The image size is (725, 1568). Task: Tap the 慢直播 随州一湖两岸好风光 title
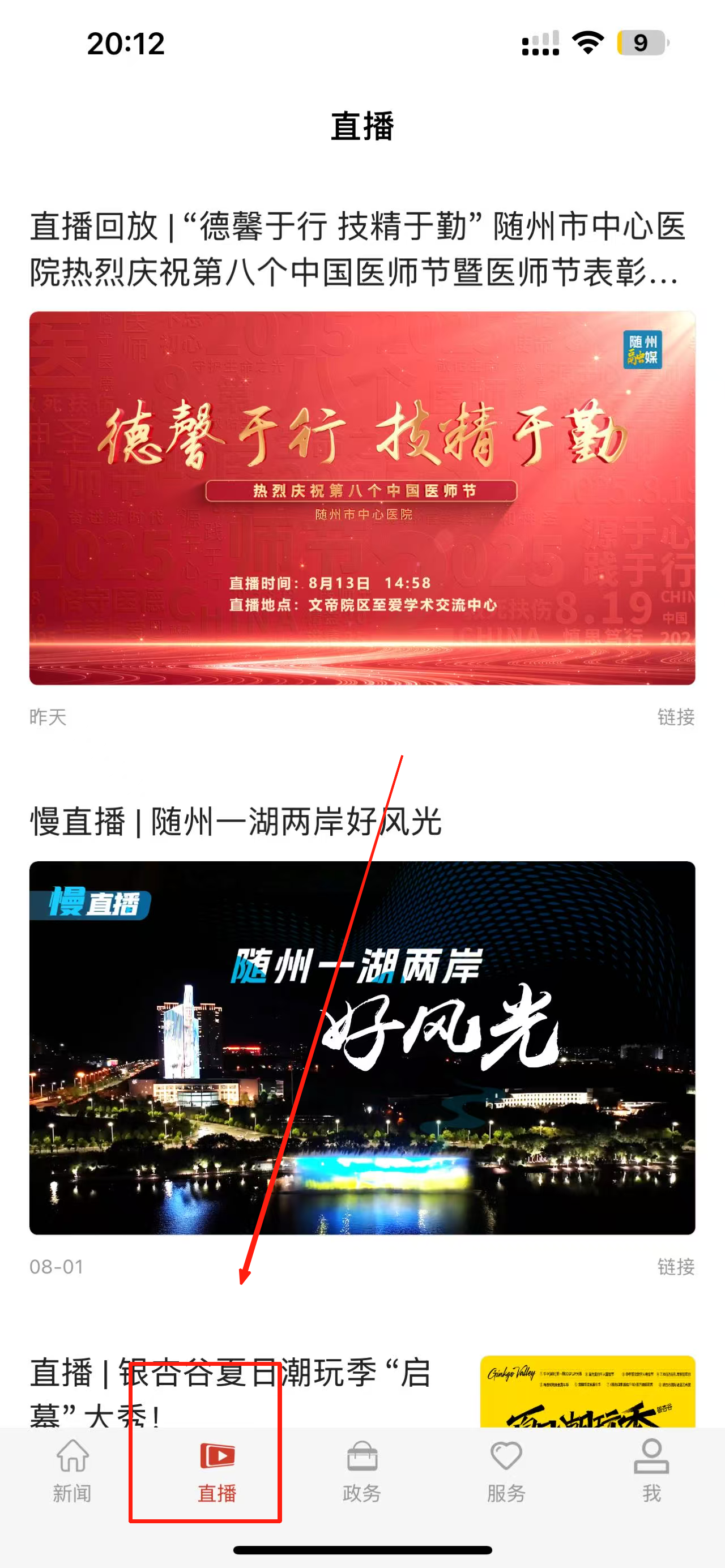pyautogui.click(x=236, y=821)
